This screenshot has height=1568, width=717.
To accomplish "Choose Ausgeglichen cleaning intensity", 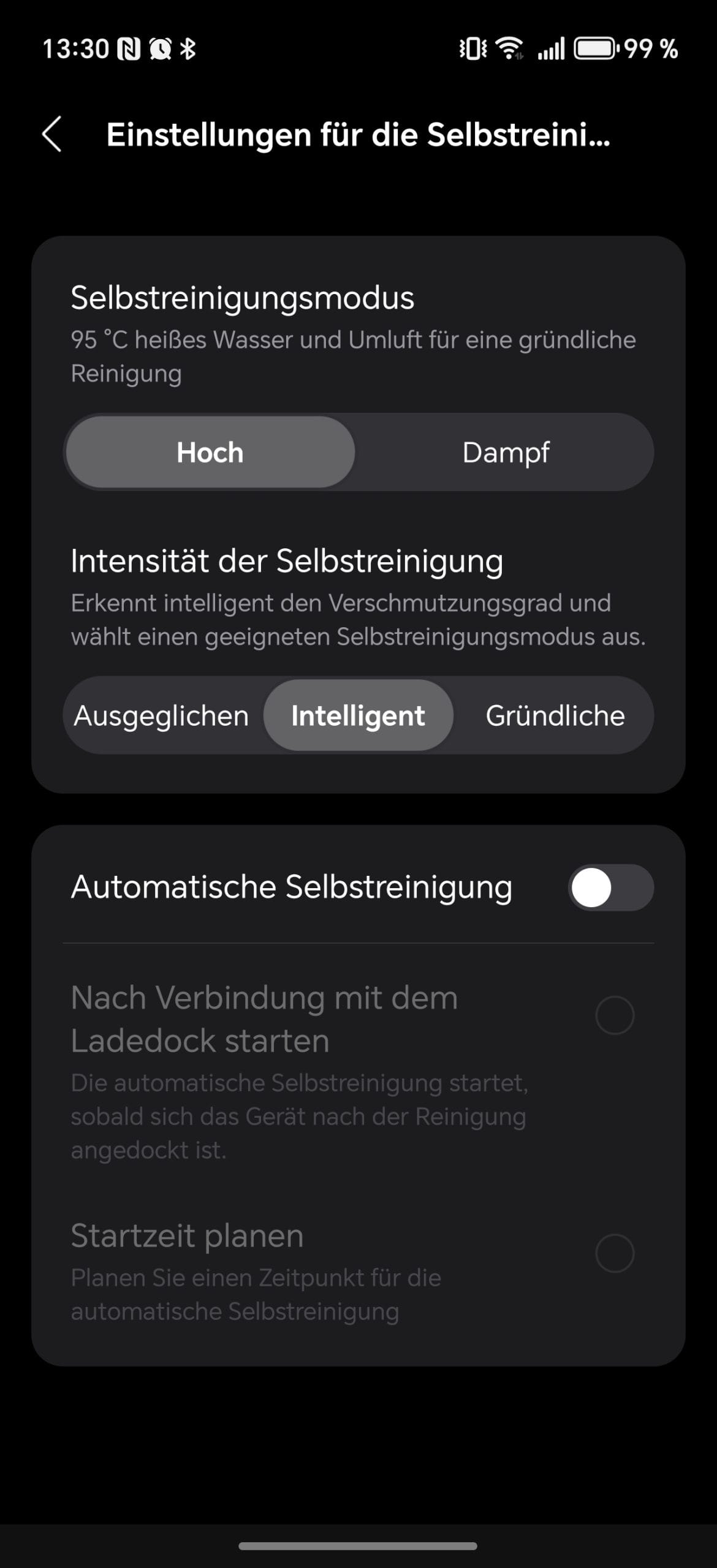I will click(162, 715).
